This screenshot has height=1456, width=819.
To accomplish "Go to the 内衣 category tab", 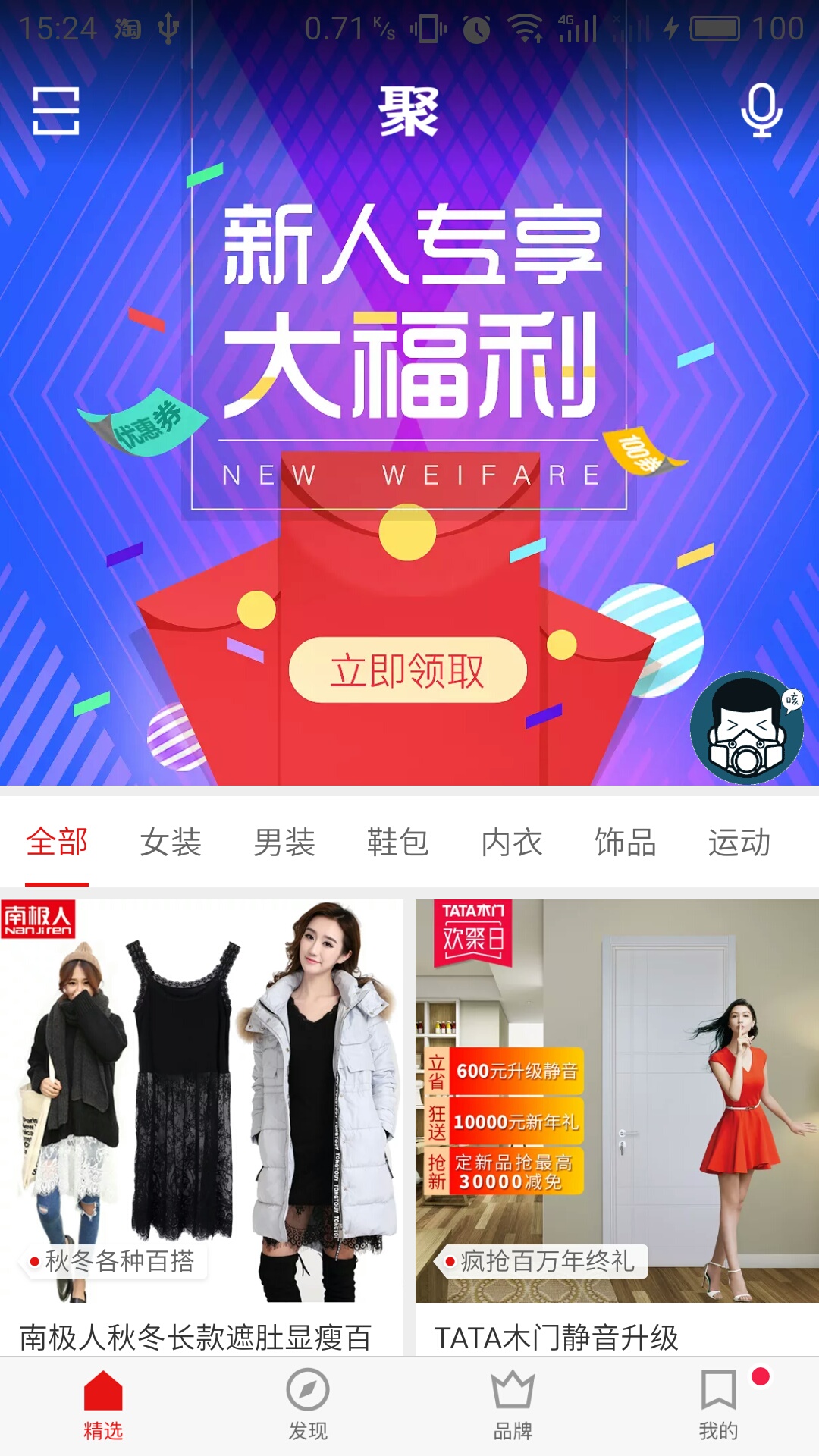I will coord(512,843).
